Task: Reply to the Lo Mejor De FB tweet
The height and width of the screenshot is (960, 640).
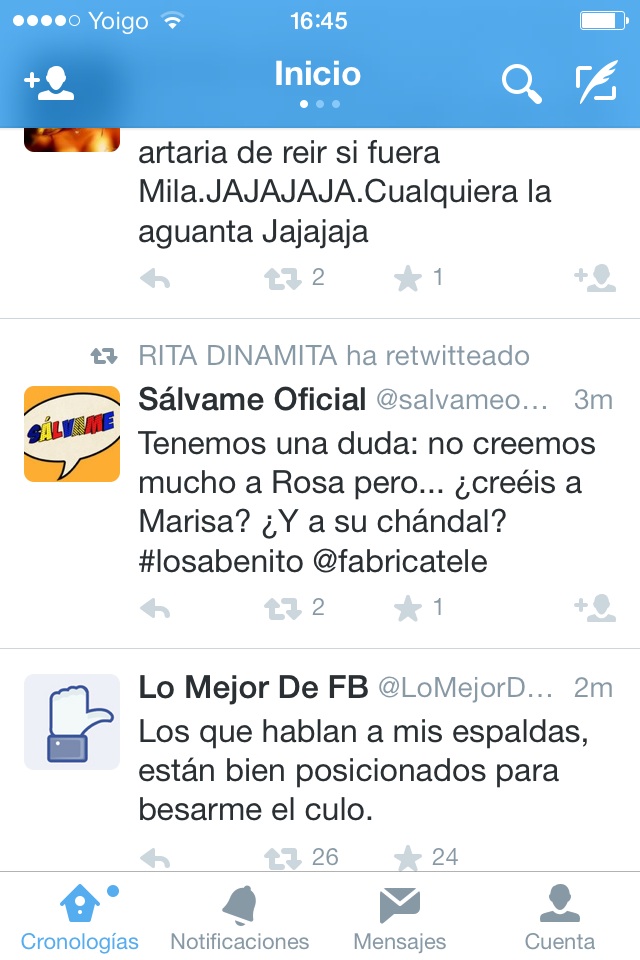Action: coord(155,858)
